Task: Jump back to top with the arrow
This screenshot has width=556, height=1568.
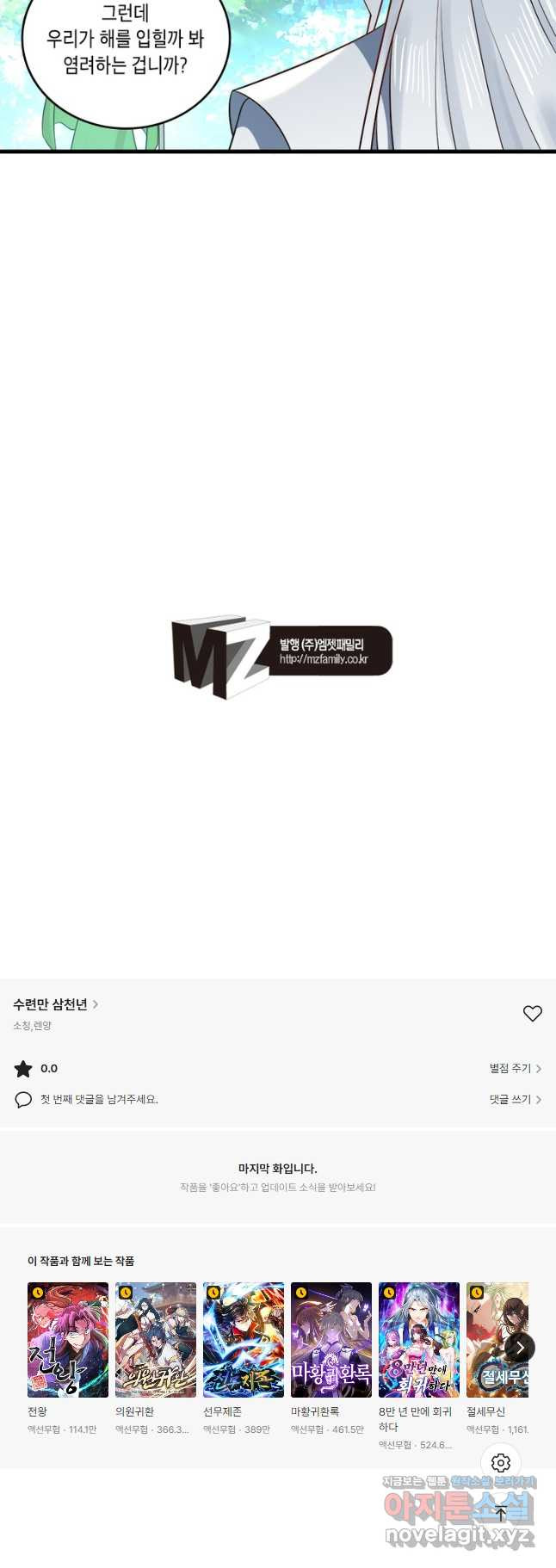Action: tap(501, 1514)
